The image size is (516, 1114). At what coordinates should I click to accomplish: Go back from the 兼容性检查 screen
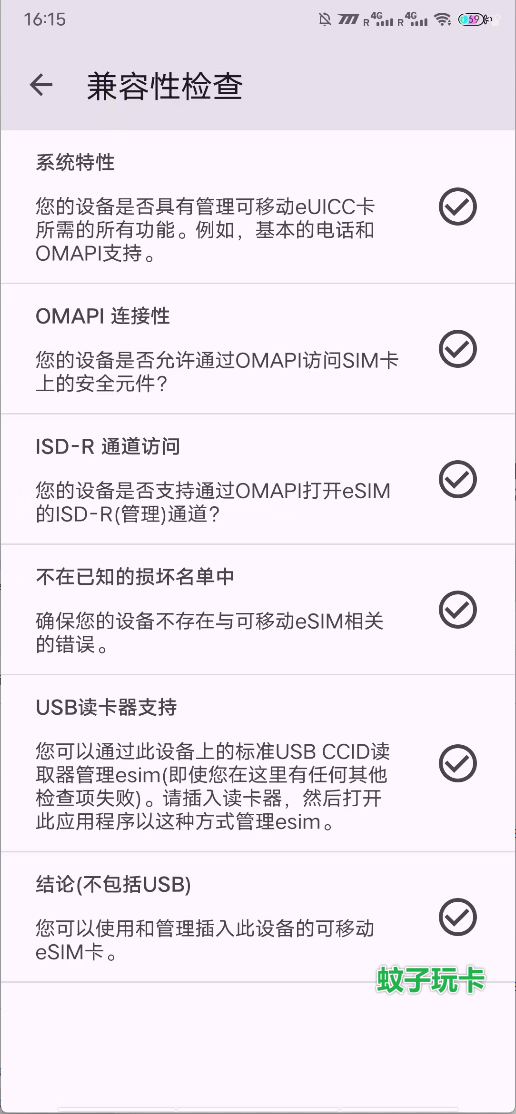click(x=41, y=85)
